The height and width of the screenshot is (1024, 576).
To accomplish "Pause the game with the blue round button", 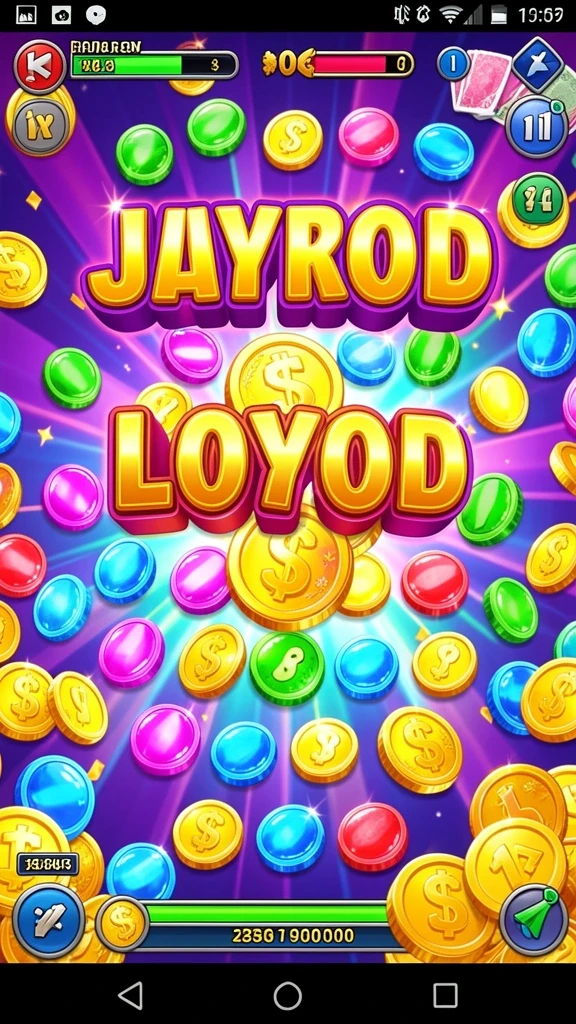I will (x=537, y=127).
